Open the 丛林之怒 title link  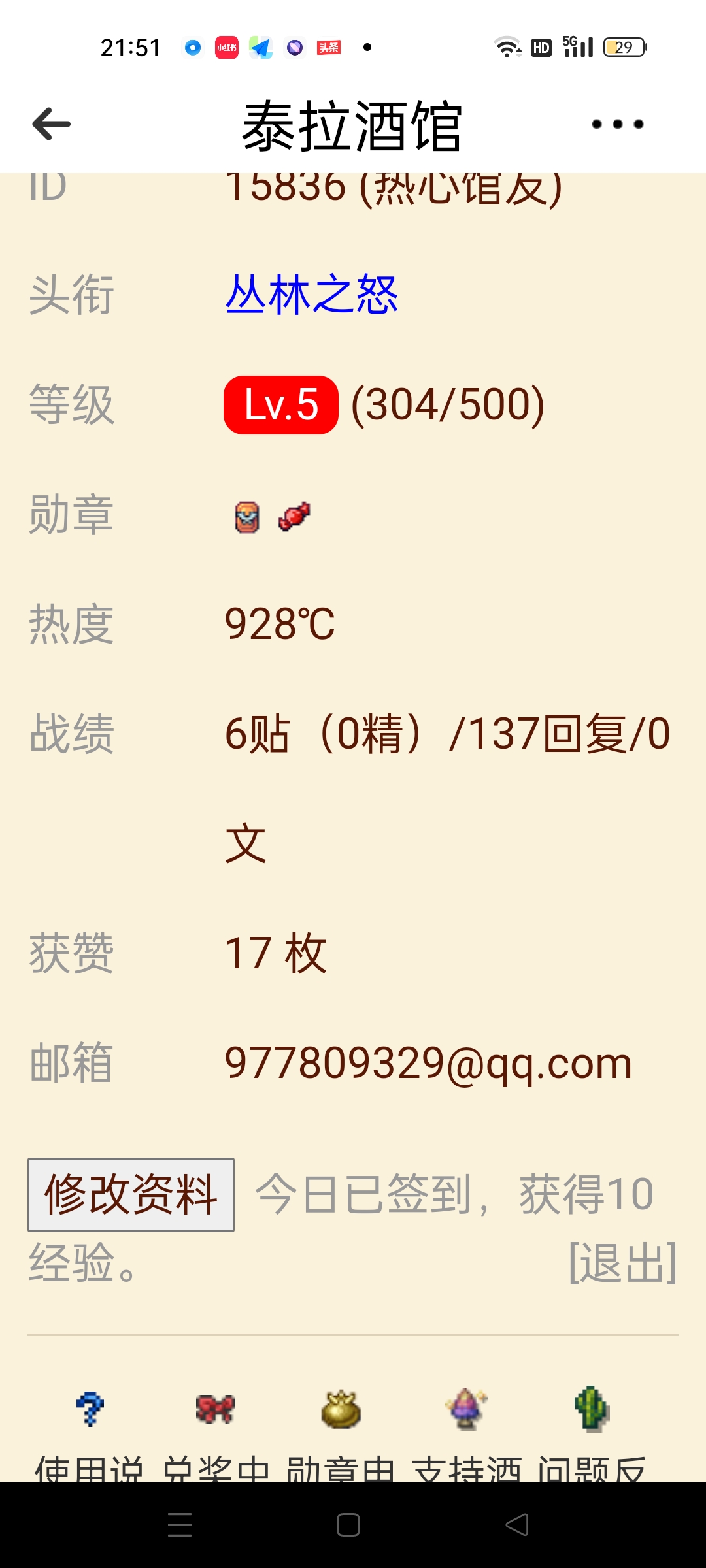point(311,295)
